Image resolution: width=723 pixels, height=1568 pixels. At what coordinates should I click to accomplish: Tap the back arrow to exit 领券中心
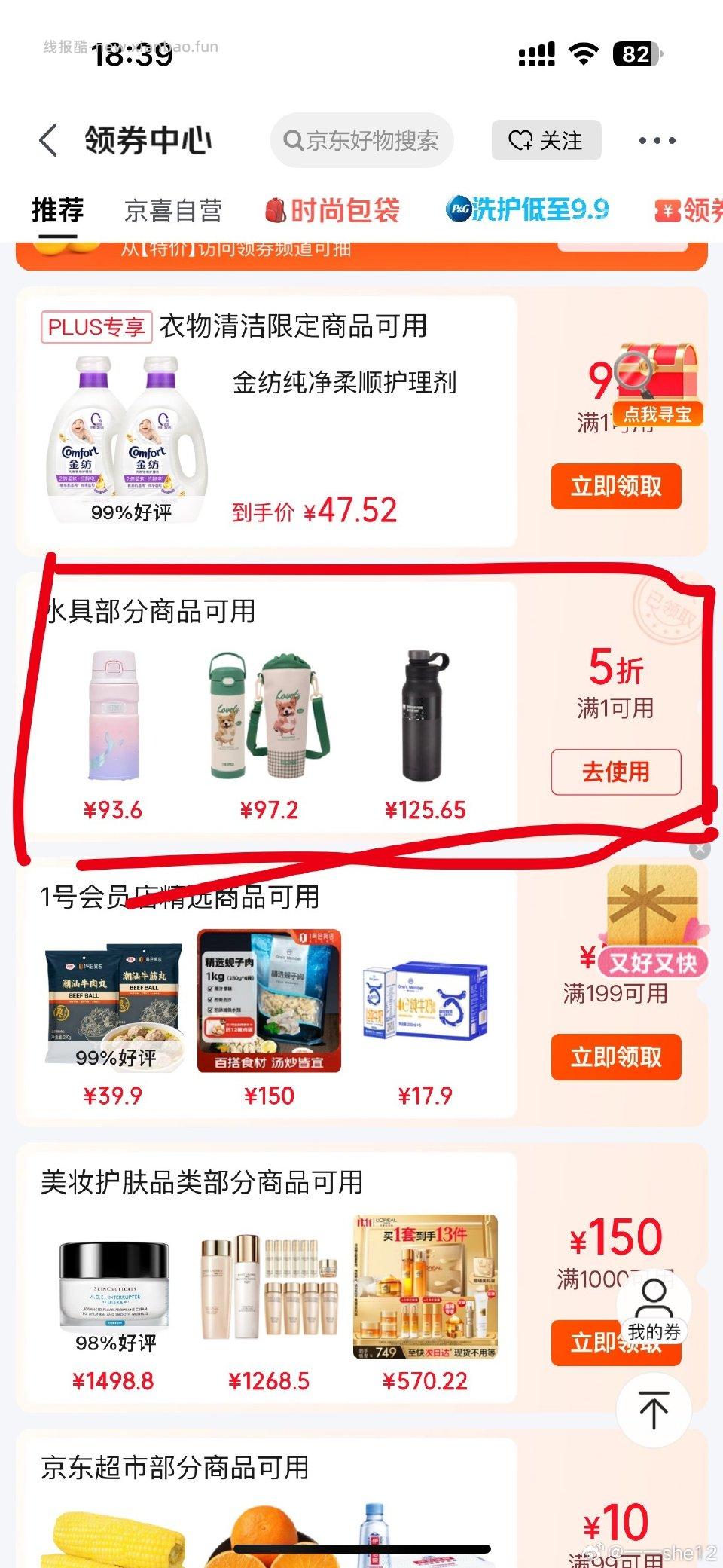tap(50, 140)
